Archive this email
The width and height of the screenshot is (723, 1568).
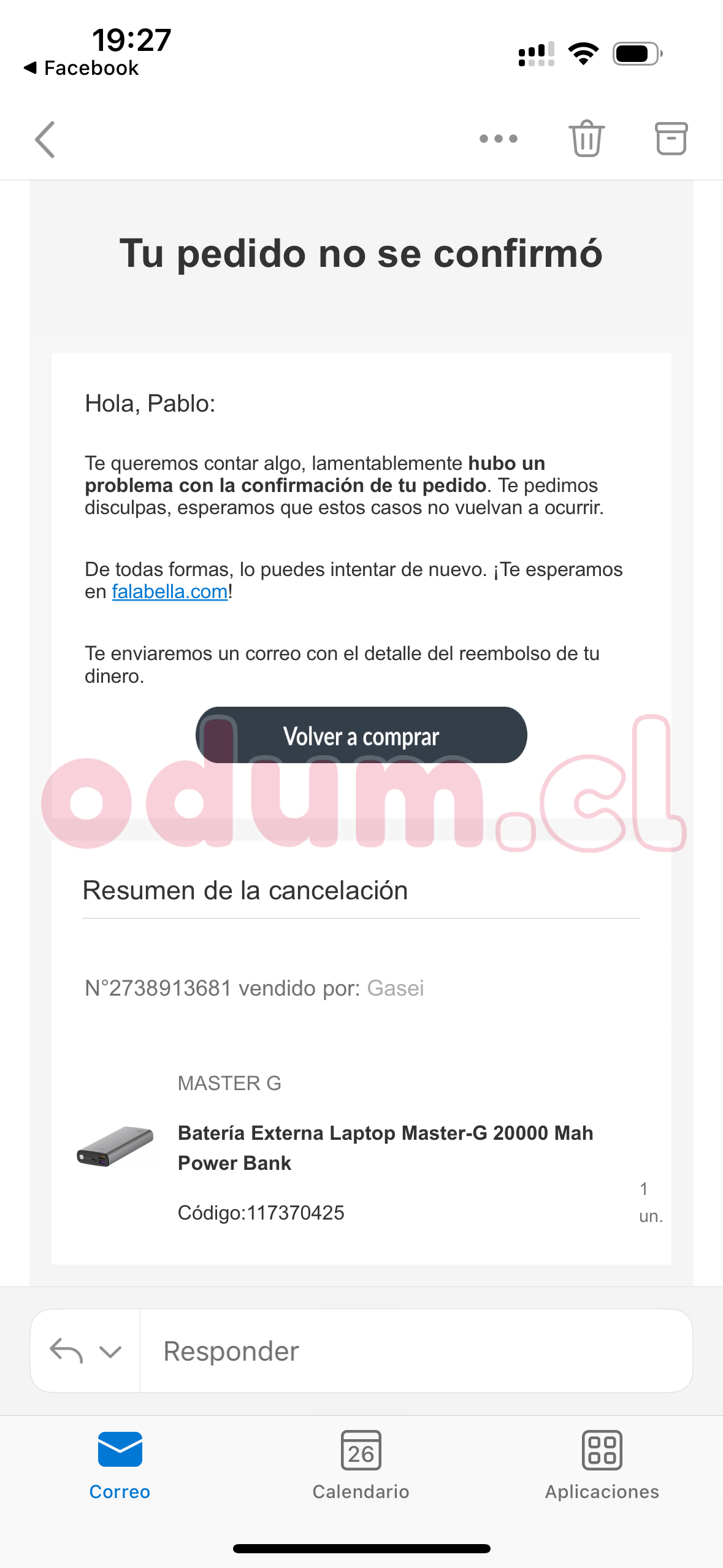671,139
